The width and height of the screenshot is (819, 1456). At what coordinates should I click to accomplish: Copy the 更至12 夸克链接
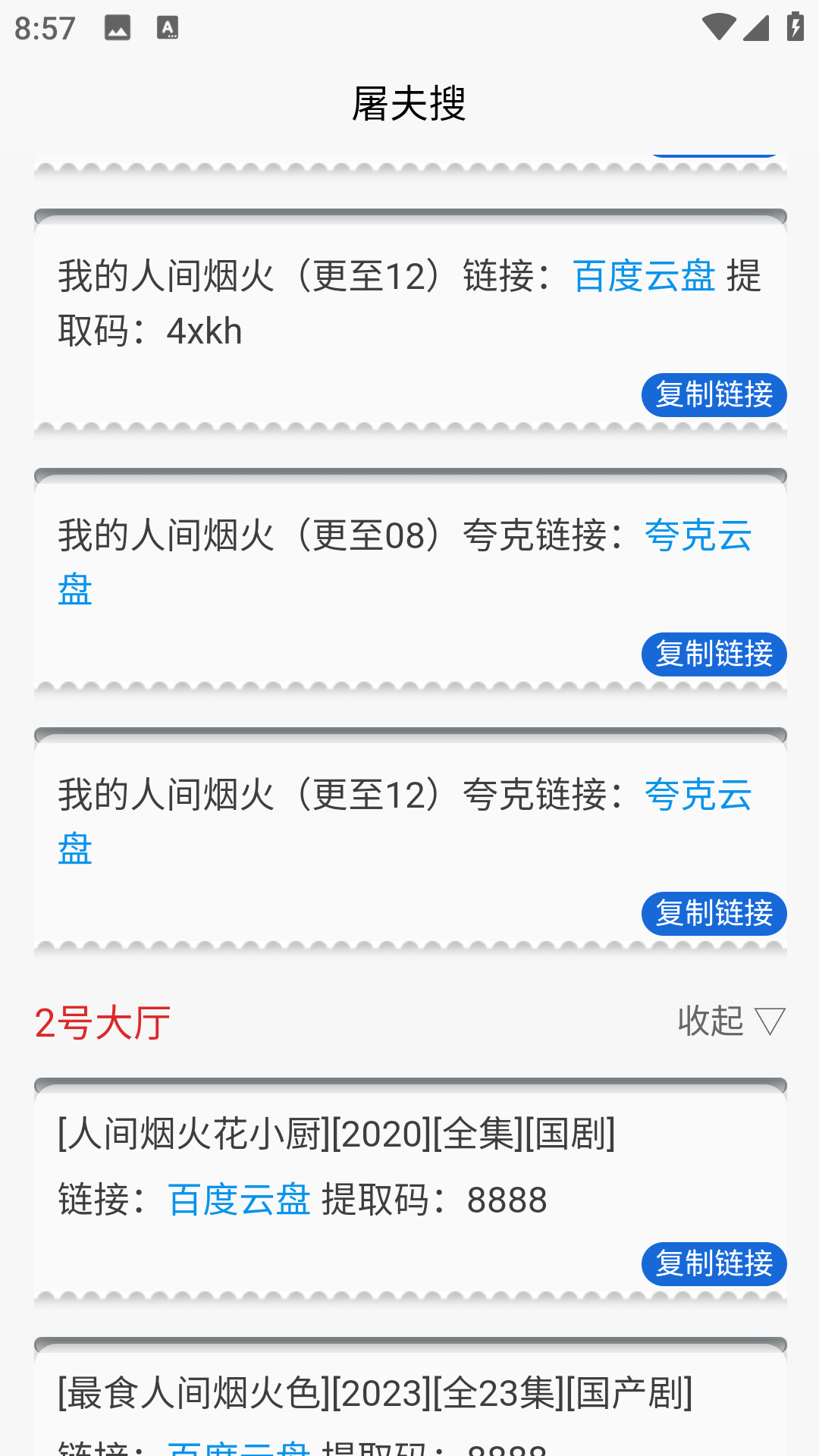click(714, 914)
